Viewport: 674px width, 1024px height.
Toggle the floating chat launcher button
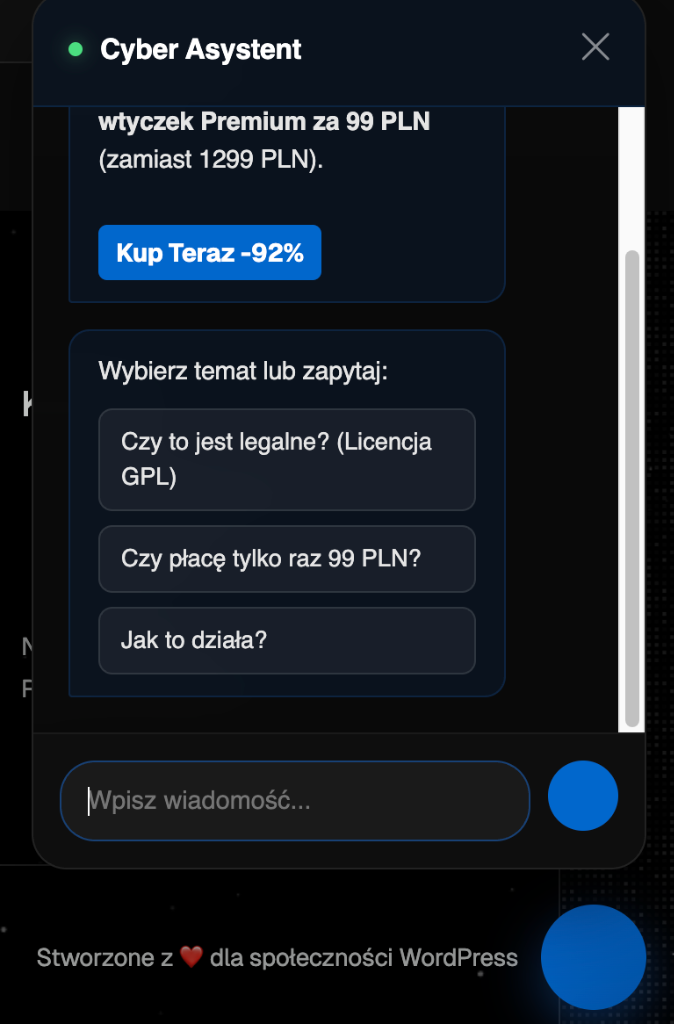tap(592, 957)
